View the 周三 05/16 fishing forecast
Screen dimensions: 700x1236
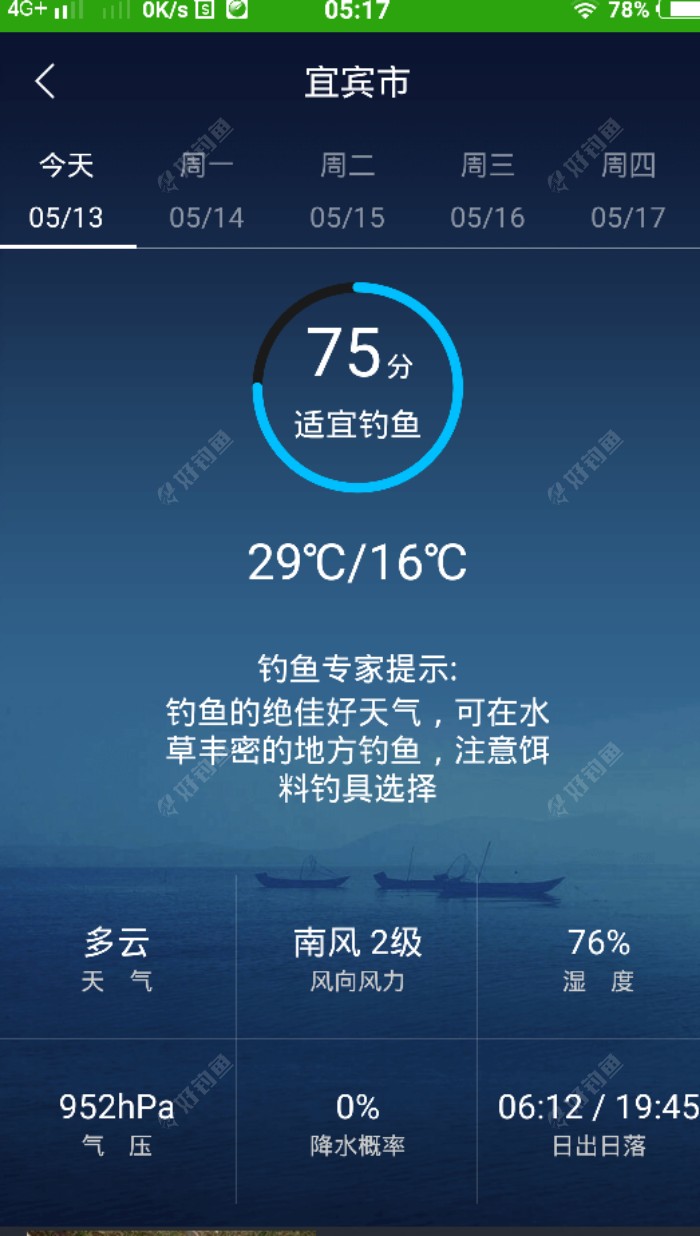[x=487, y=191]
